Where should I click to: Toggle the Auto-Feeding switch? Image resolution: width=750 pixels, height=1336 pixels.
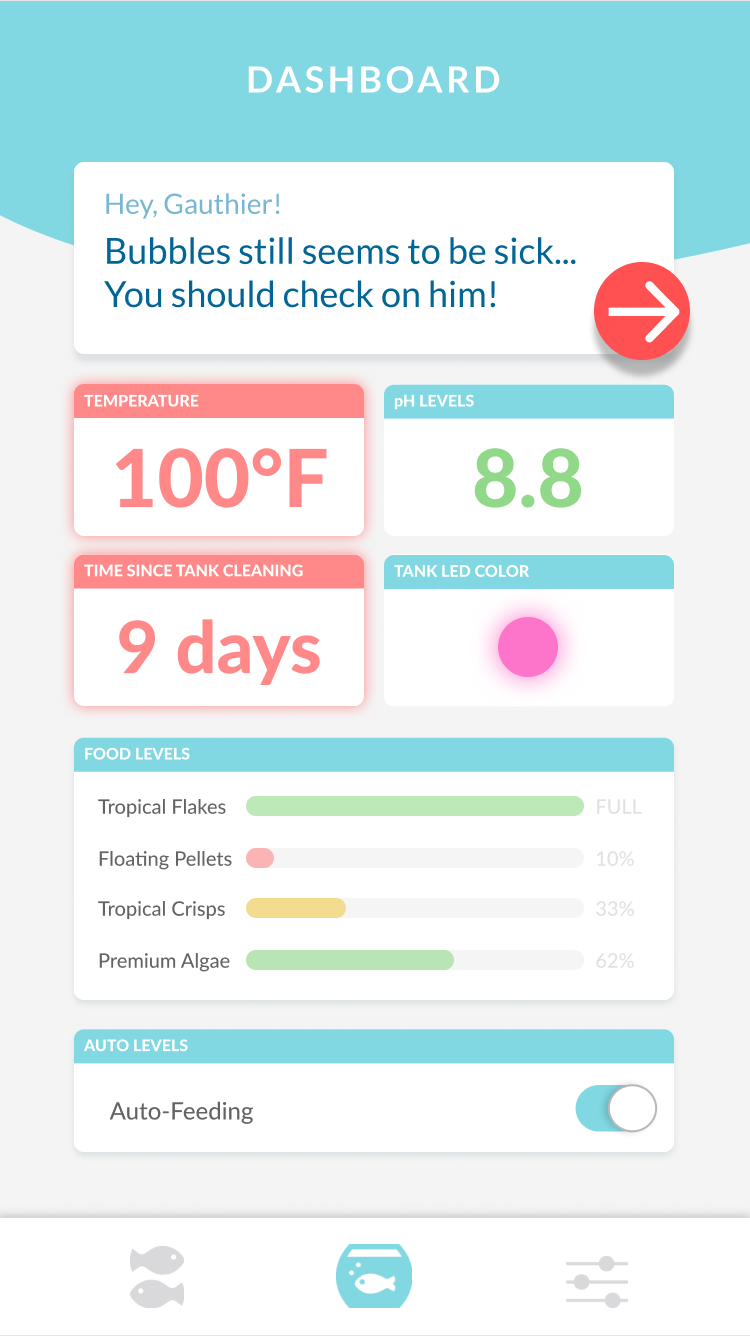click(616, 1109)
